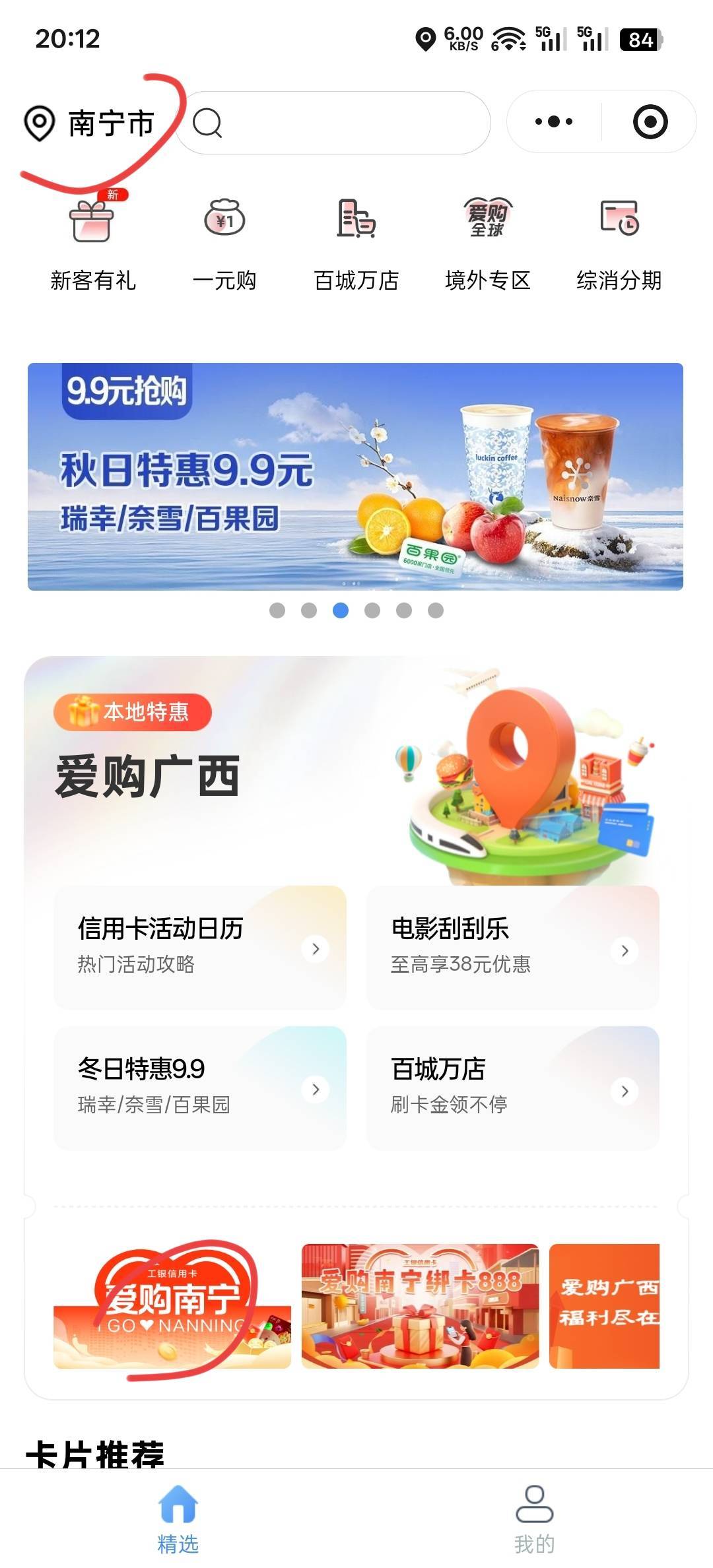Image resolution: width=713 pixels, height=1568 pixels.
Task: Open 电影刮刮乐 card
Action: click(513, 947)
